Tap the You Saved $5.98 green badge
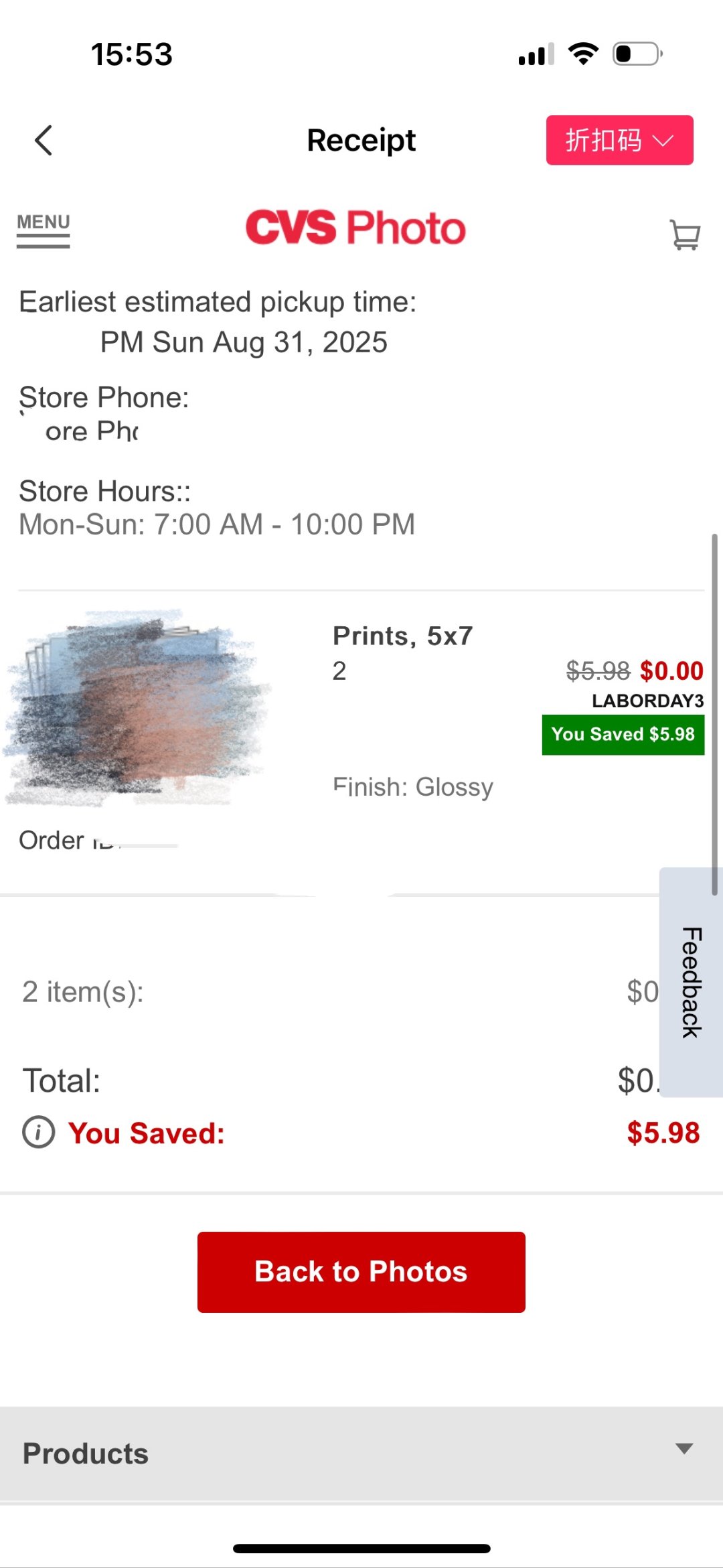The width and height of the screenshot is (723, 1568). [622, 734]
